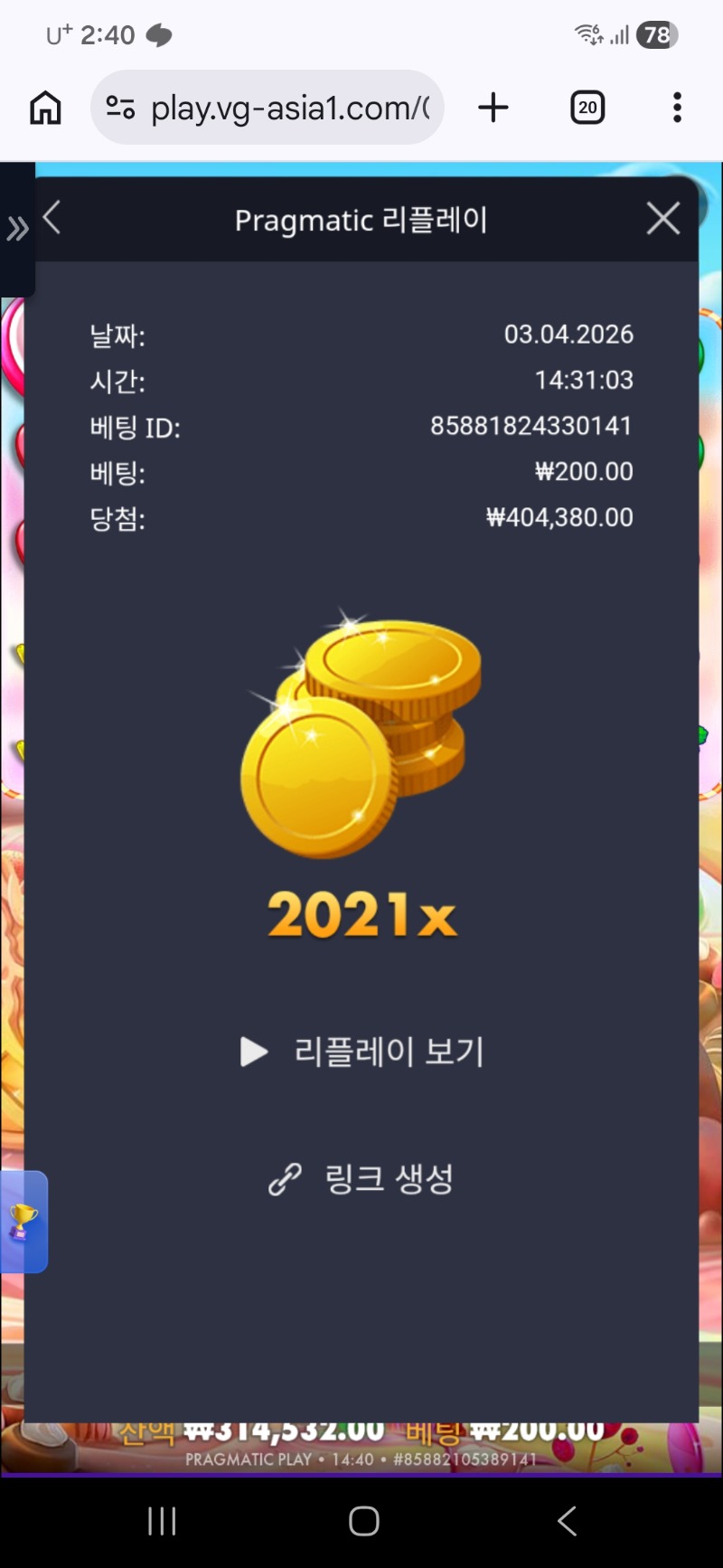Open a new browser tab
Screen dimensions: 723x1568
[x=493, y=108]
